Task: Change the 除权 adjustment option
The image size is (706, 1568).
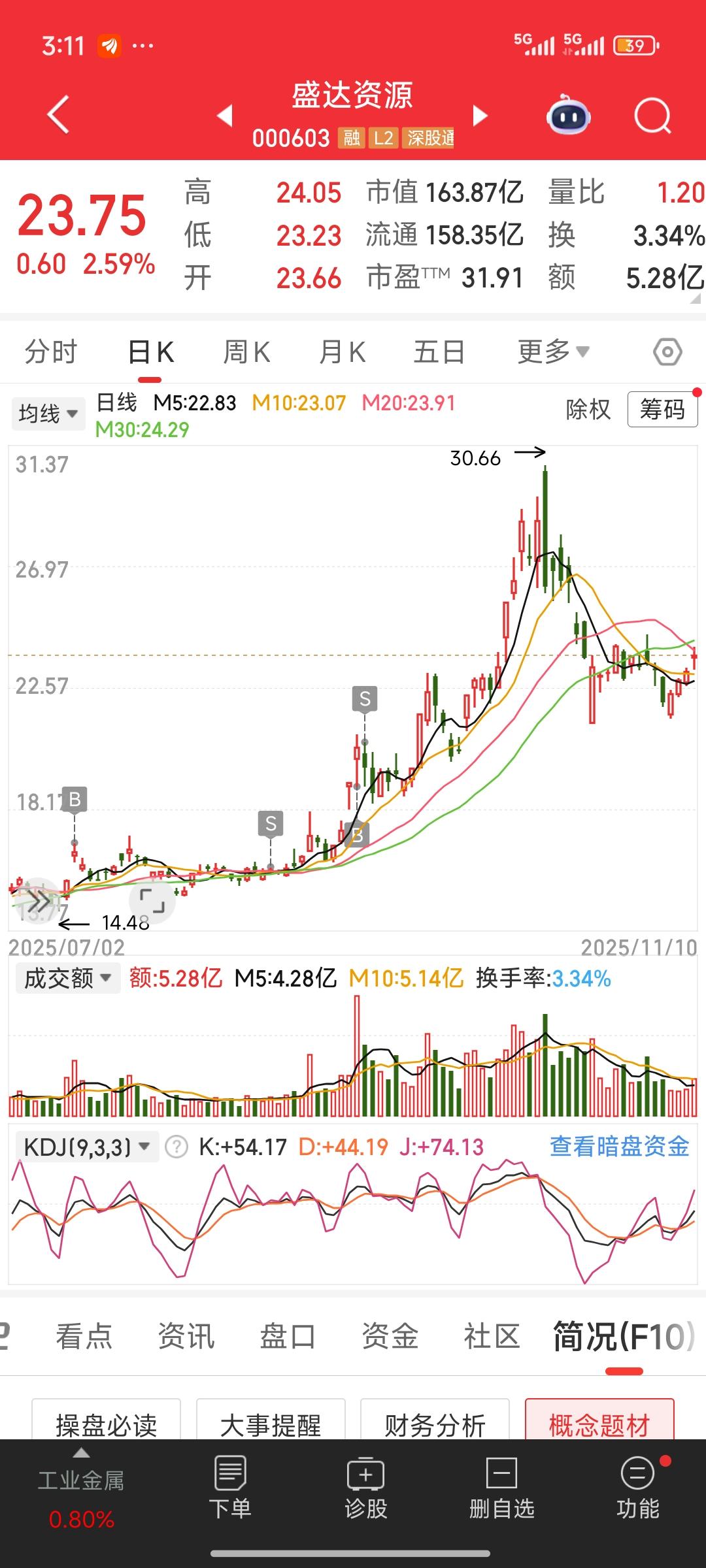Action: [588, 410]
